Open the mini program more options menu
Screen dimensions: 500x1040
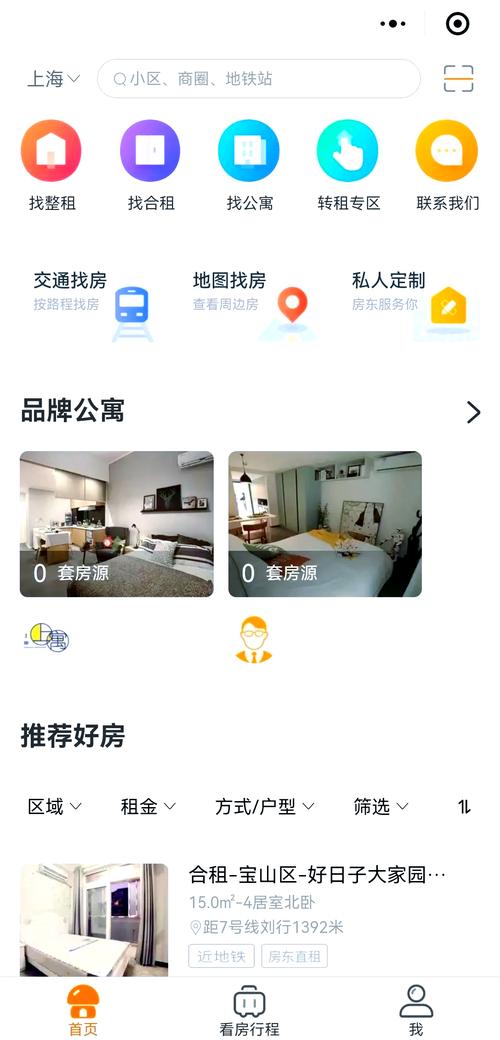[x=393, y=24]
